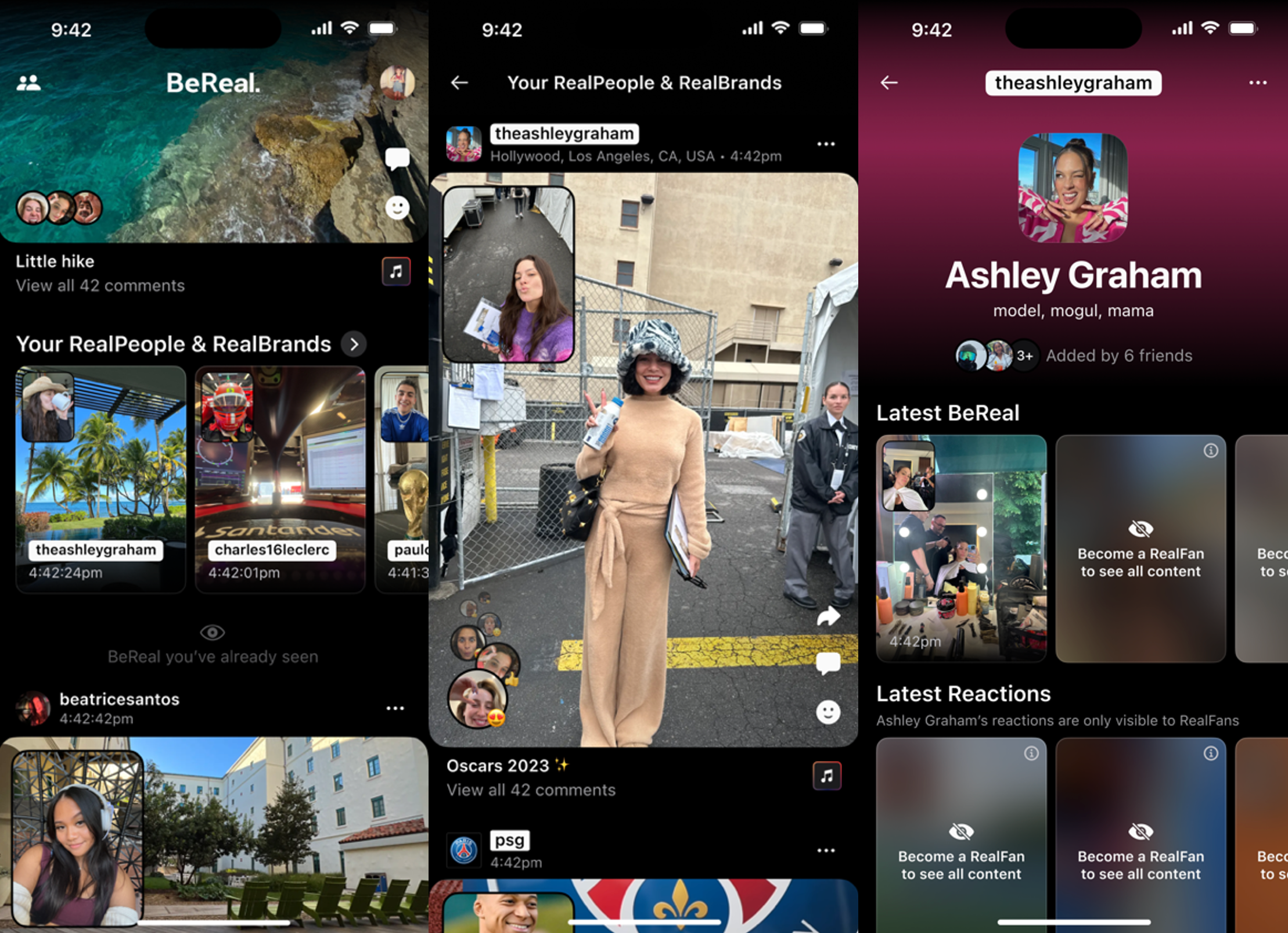1288x933 pixels.
Task: Open theashleygraham's tile posted at 4:42:24pm
Action: pos(100,479)
